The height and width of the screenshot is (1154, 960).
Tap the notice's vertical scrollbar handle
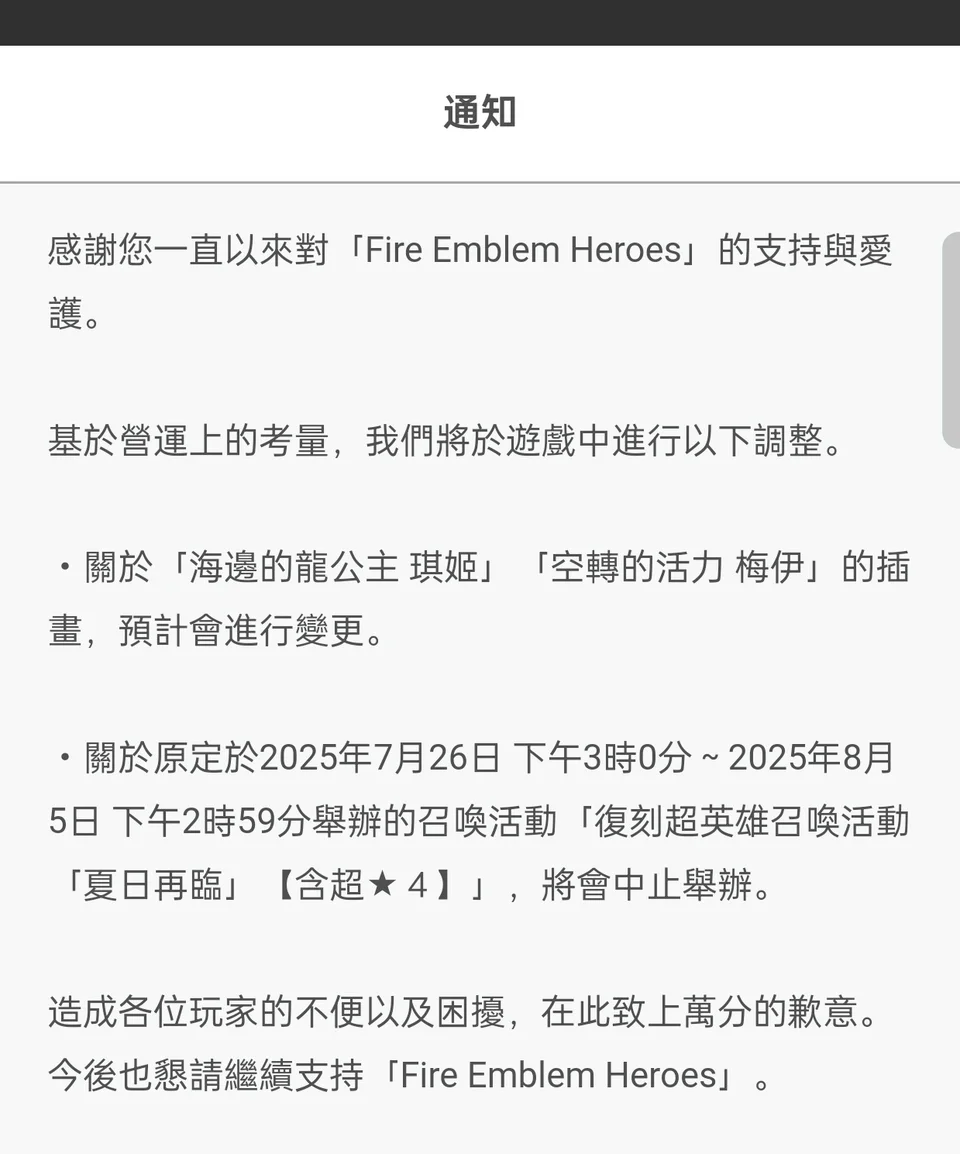coord(951,340)
